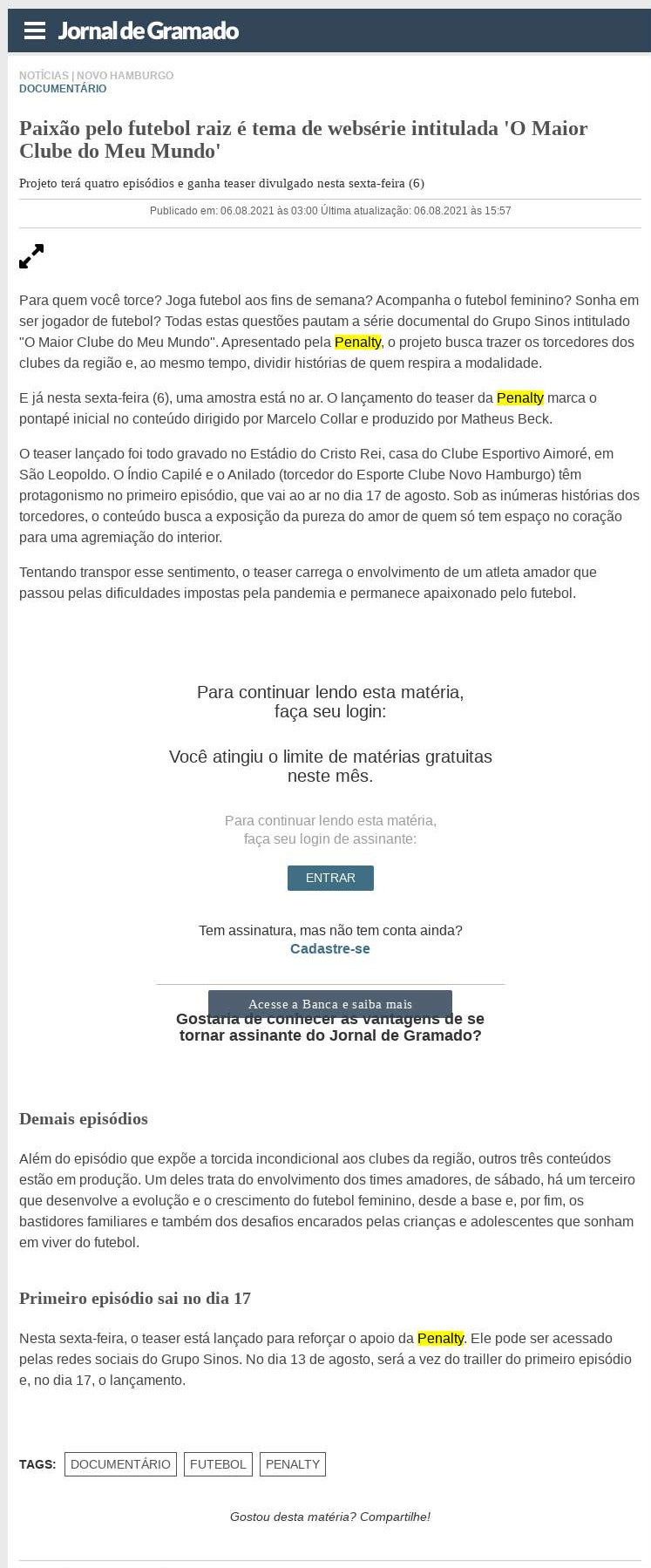Tap the ENTRAR login button
651x1568 pixels.
click(330, 878)
